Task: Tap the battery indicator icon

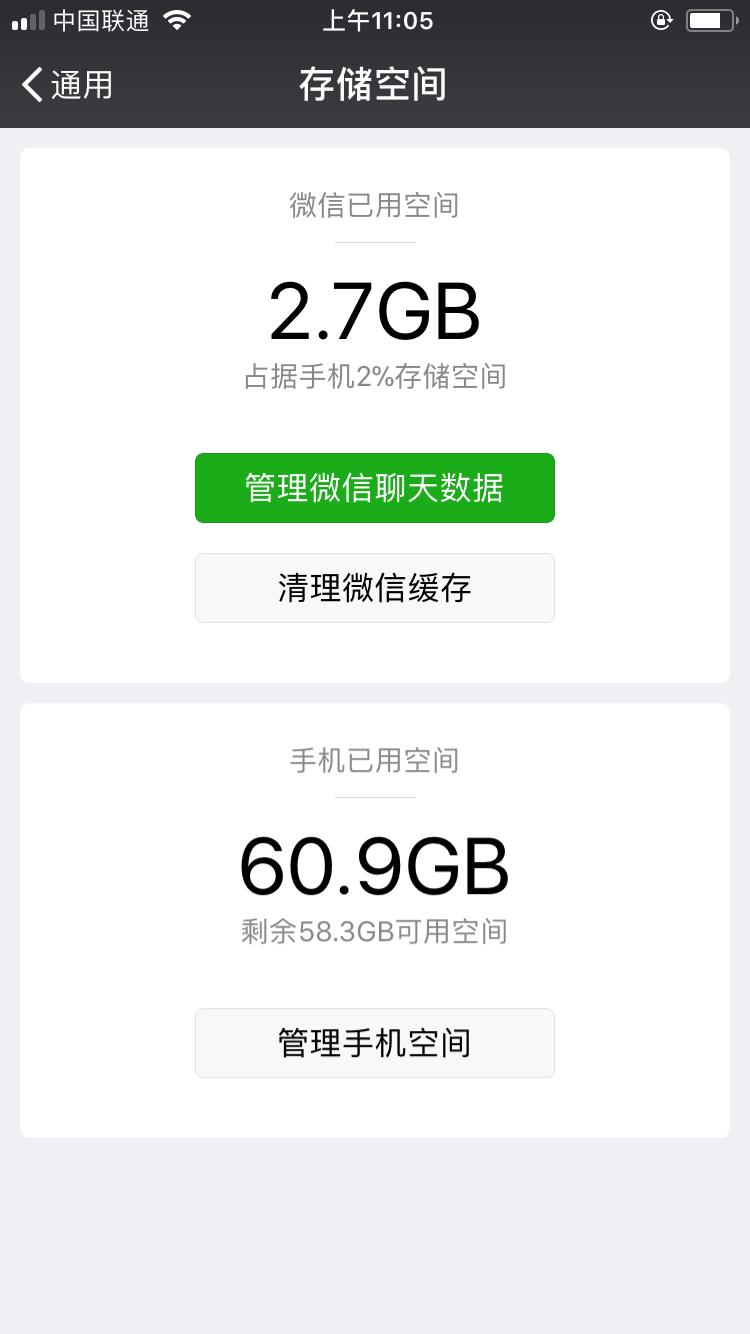Action: [712, 18]
